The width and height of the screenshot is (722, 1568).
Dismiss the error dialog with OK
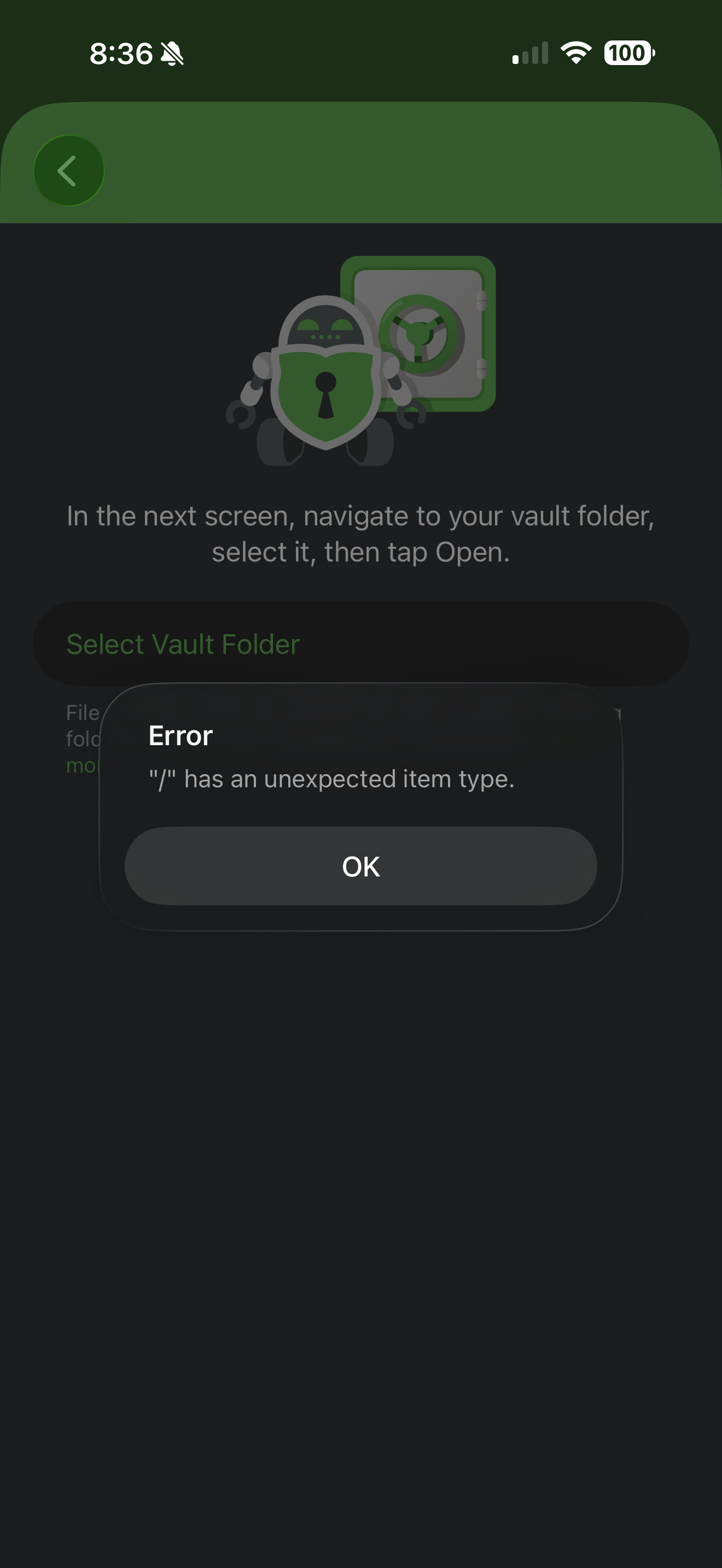[x=360, y=865]
